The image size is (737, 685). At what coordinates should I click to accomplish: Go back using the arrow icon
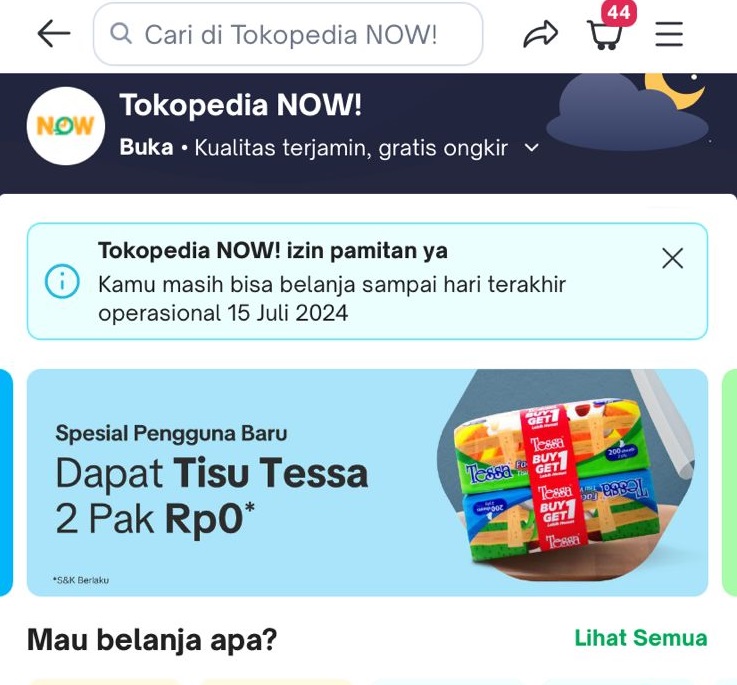click(x=53, y=34)
